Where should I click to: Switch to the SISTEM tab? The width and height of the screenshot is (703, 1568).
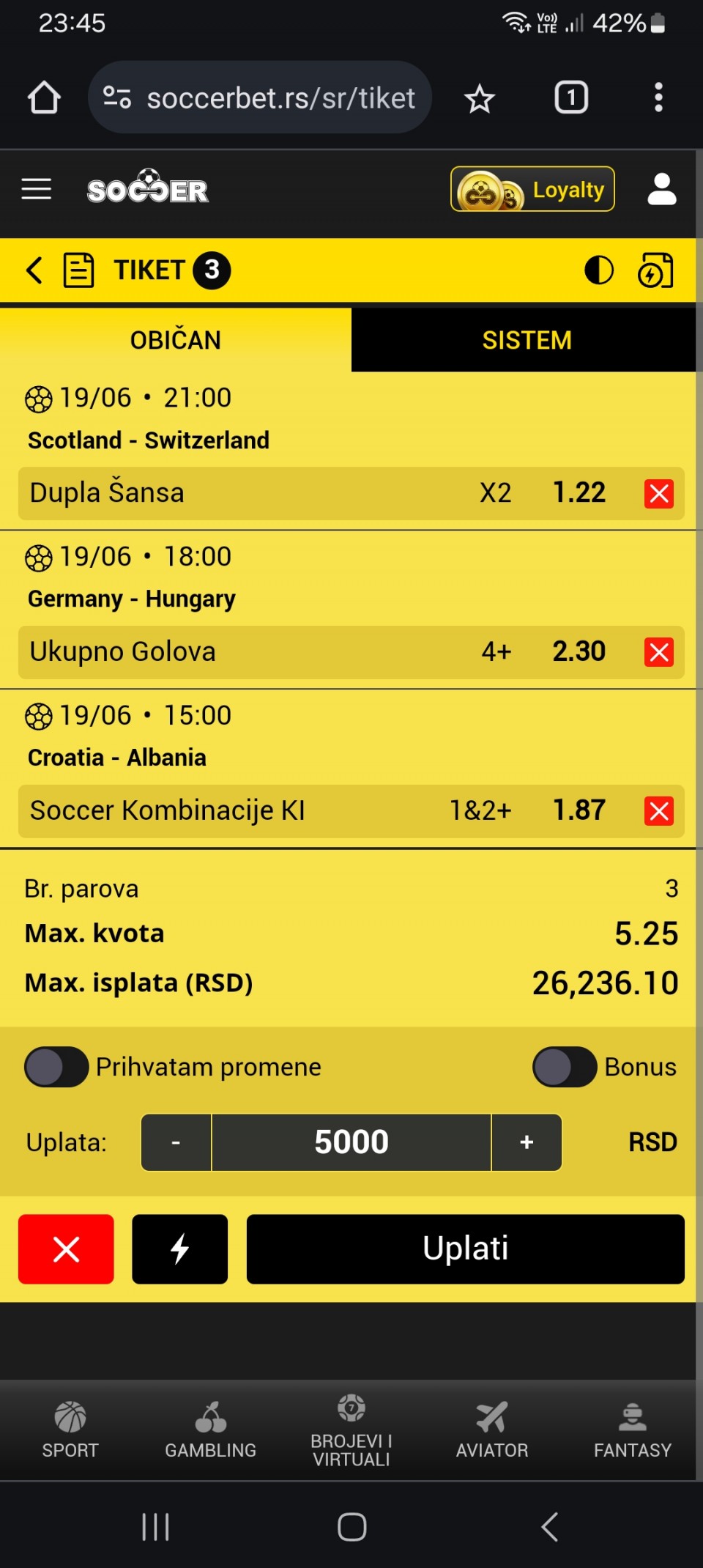[x=527, y=340]
